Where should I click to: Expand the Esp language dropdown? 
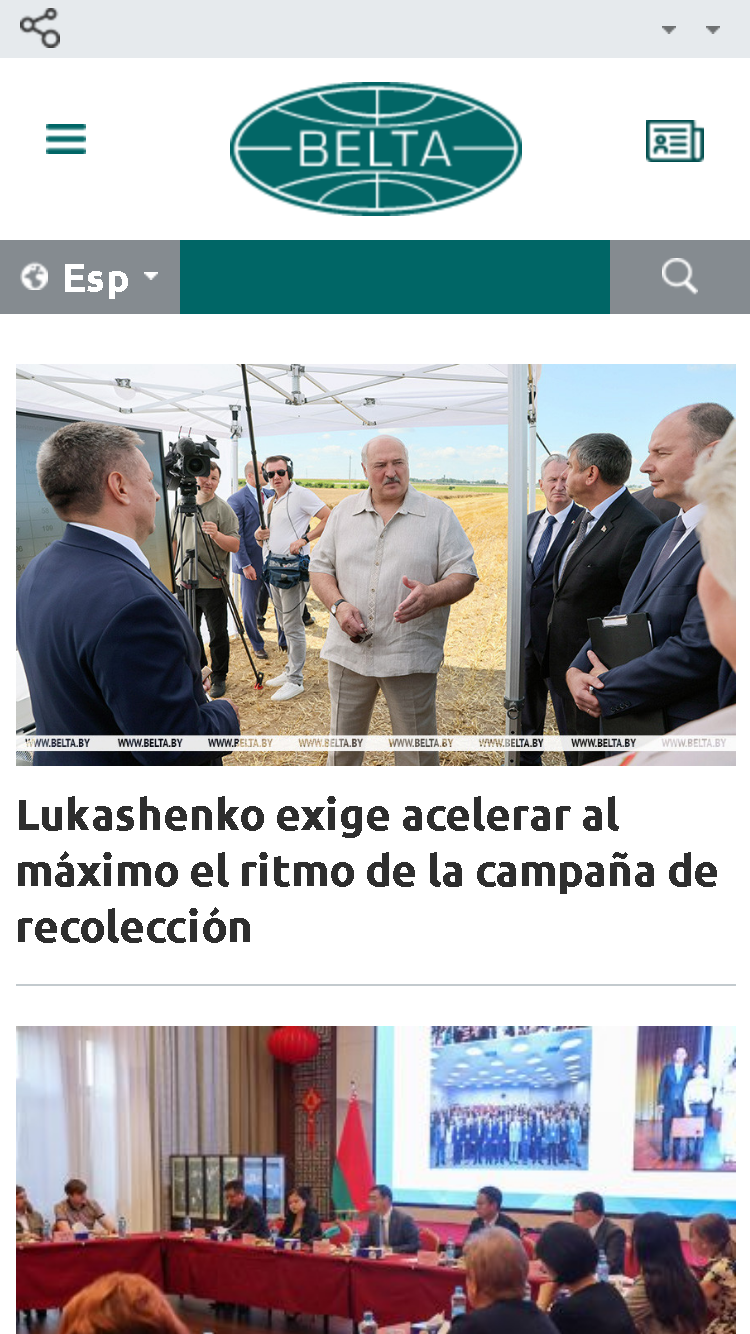pyautogui.click(x=90, y=277)
